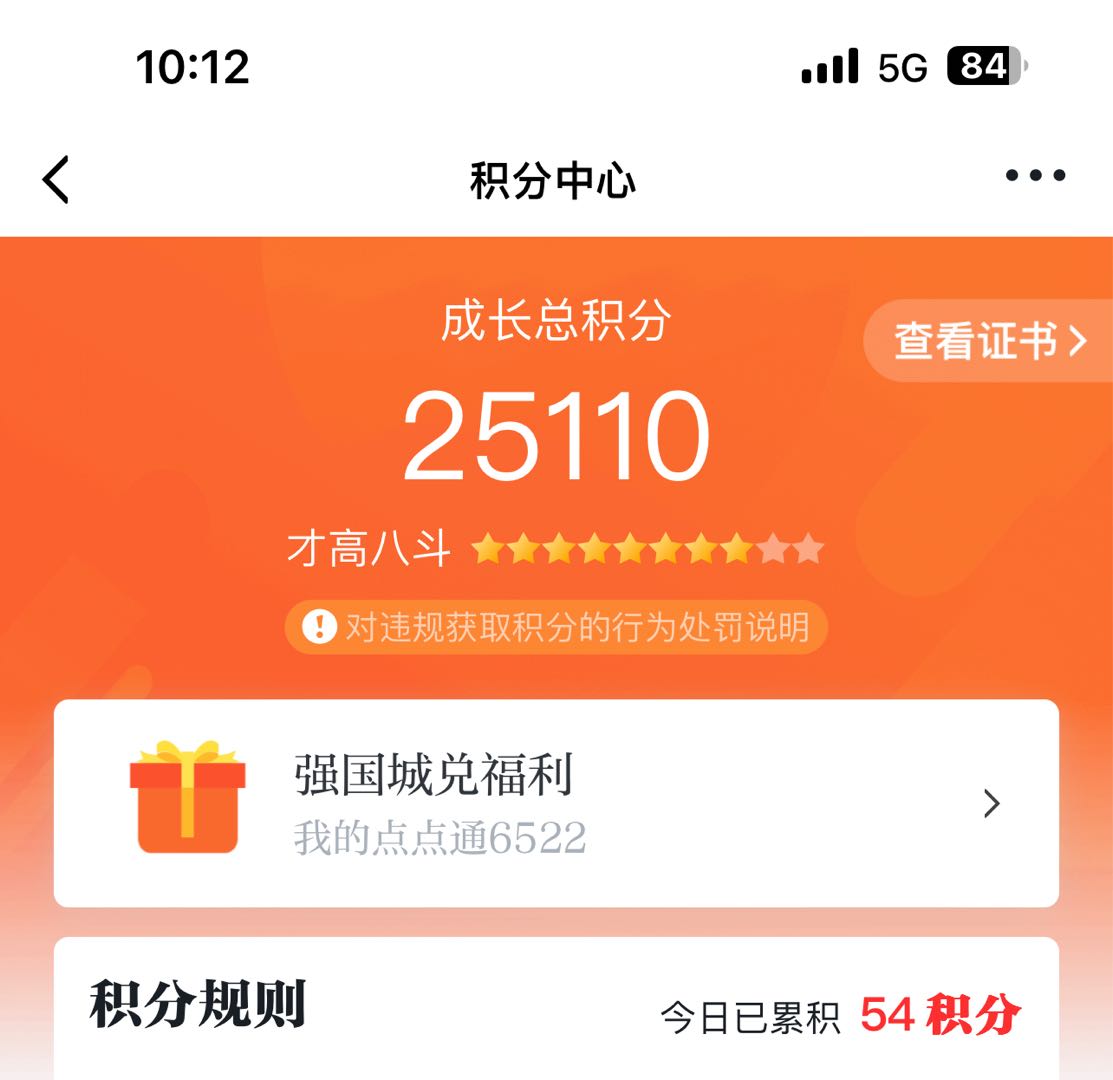Open the three-dot more options menu
1113x1080 pixels.
[1035, 177]
